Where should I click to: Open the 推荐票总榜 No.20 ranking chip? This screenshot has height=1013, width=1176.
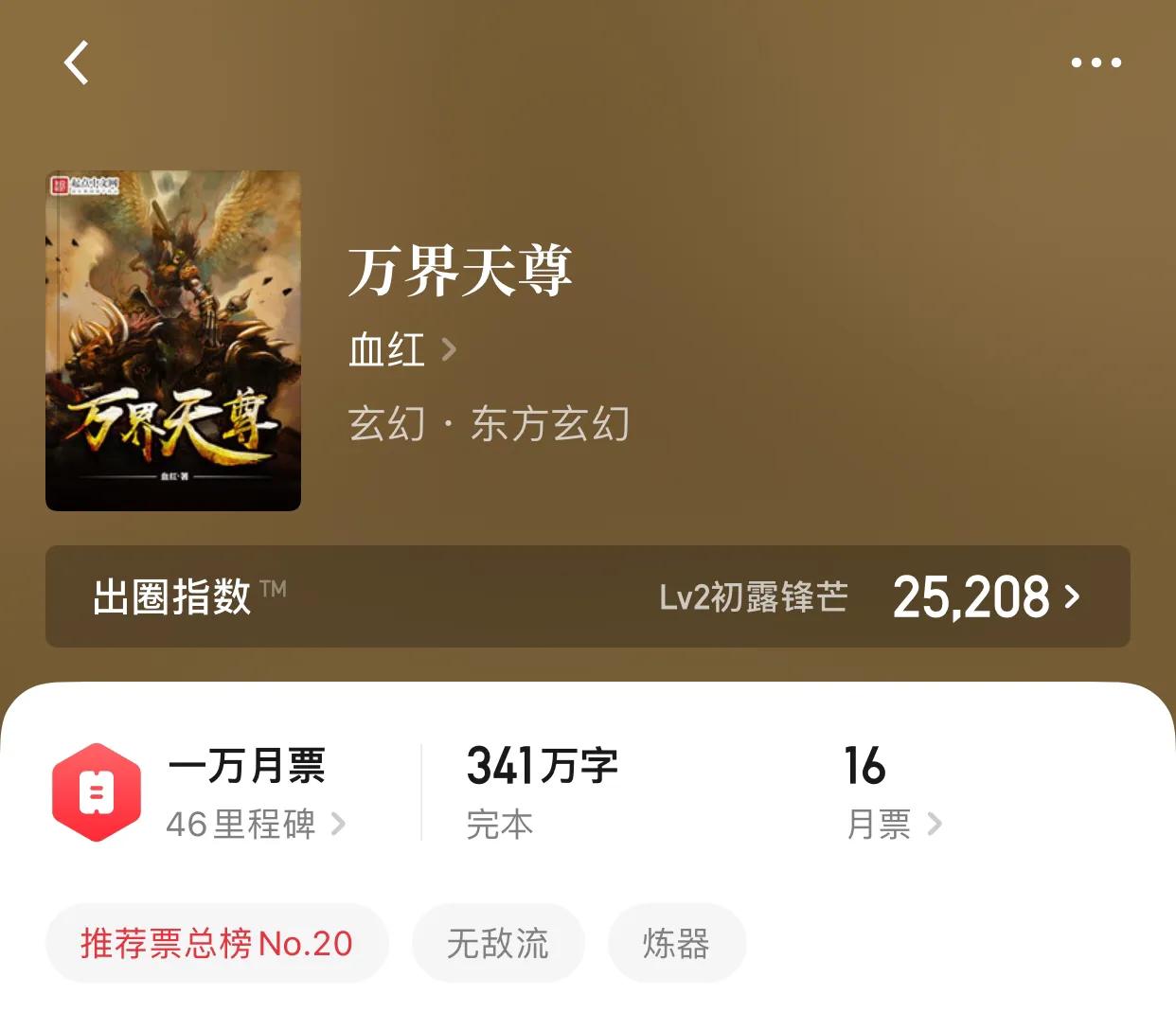point(217,943)
